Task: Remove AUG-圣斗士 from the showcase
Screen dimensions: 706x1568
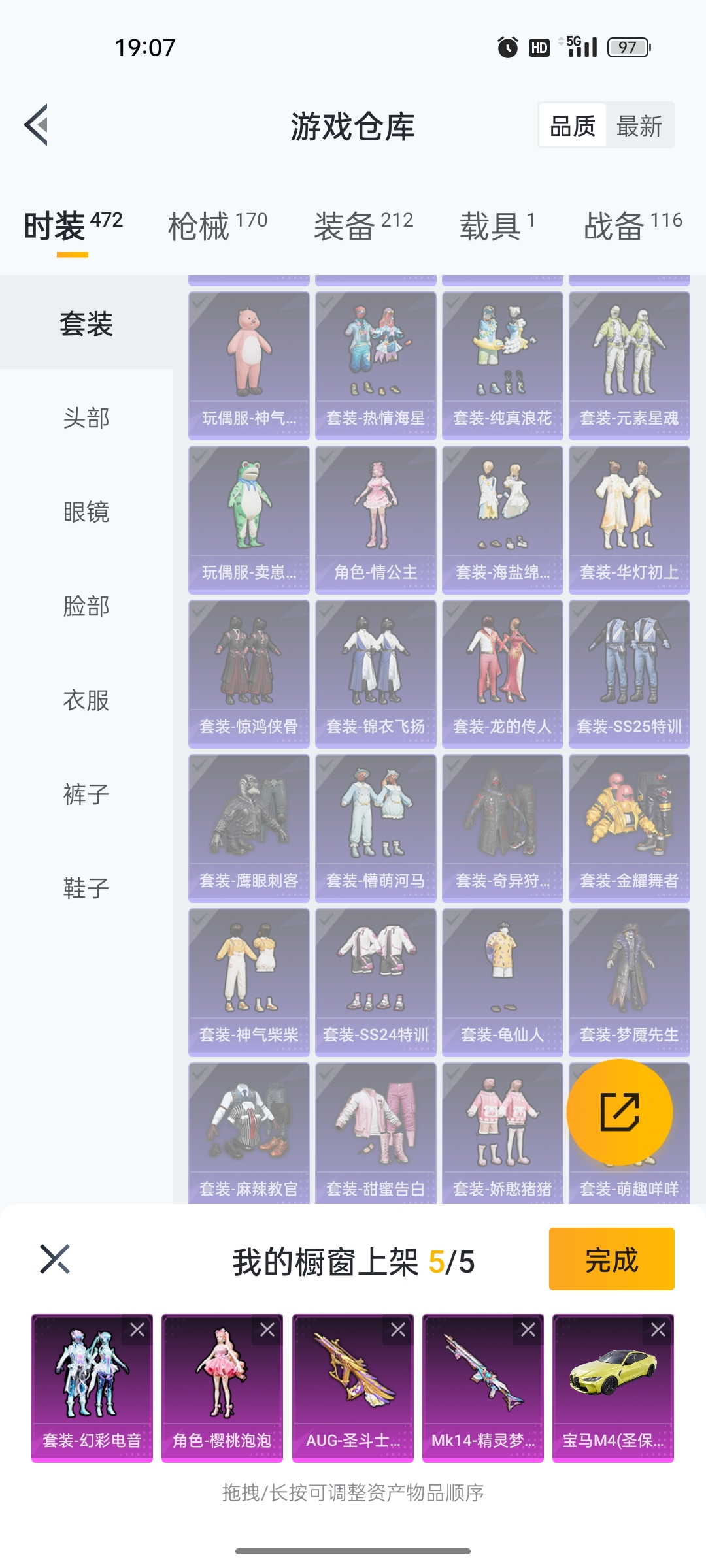Action: coord(398,1330)
